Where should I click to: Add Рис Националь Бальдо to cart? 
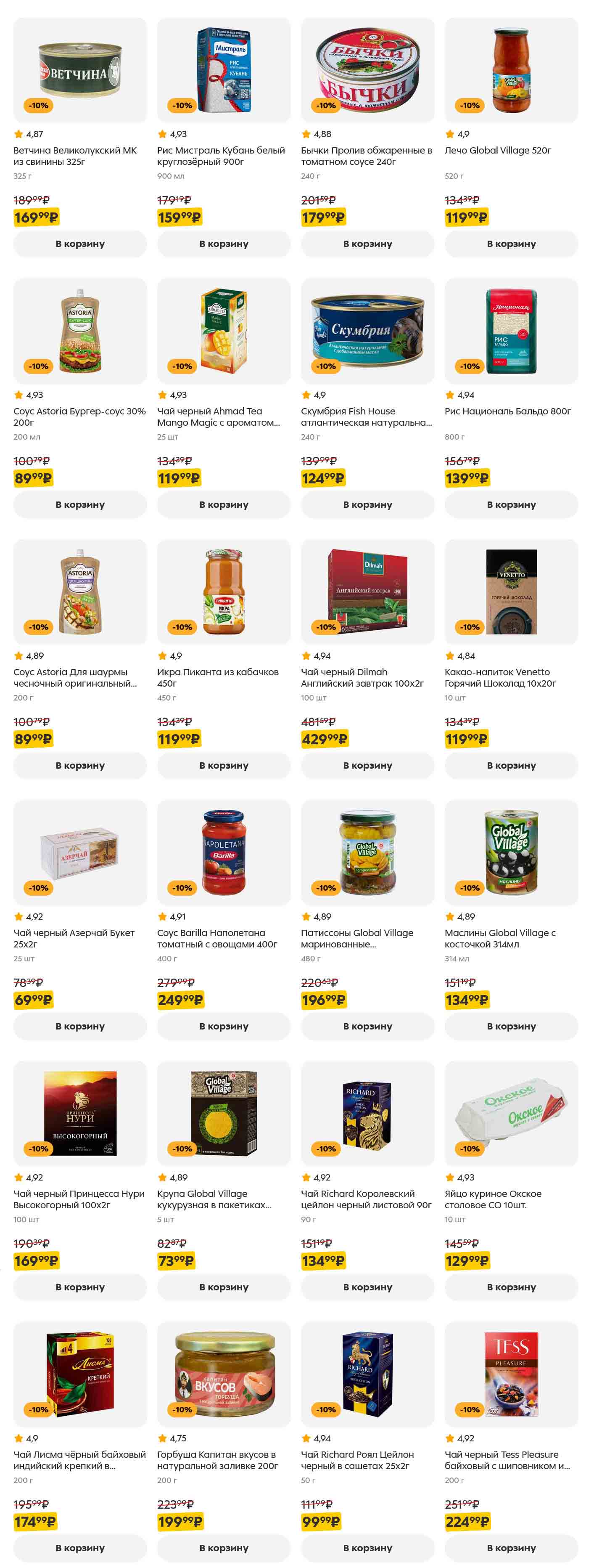click(511, 504)
